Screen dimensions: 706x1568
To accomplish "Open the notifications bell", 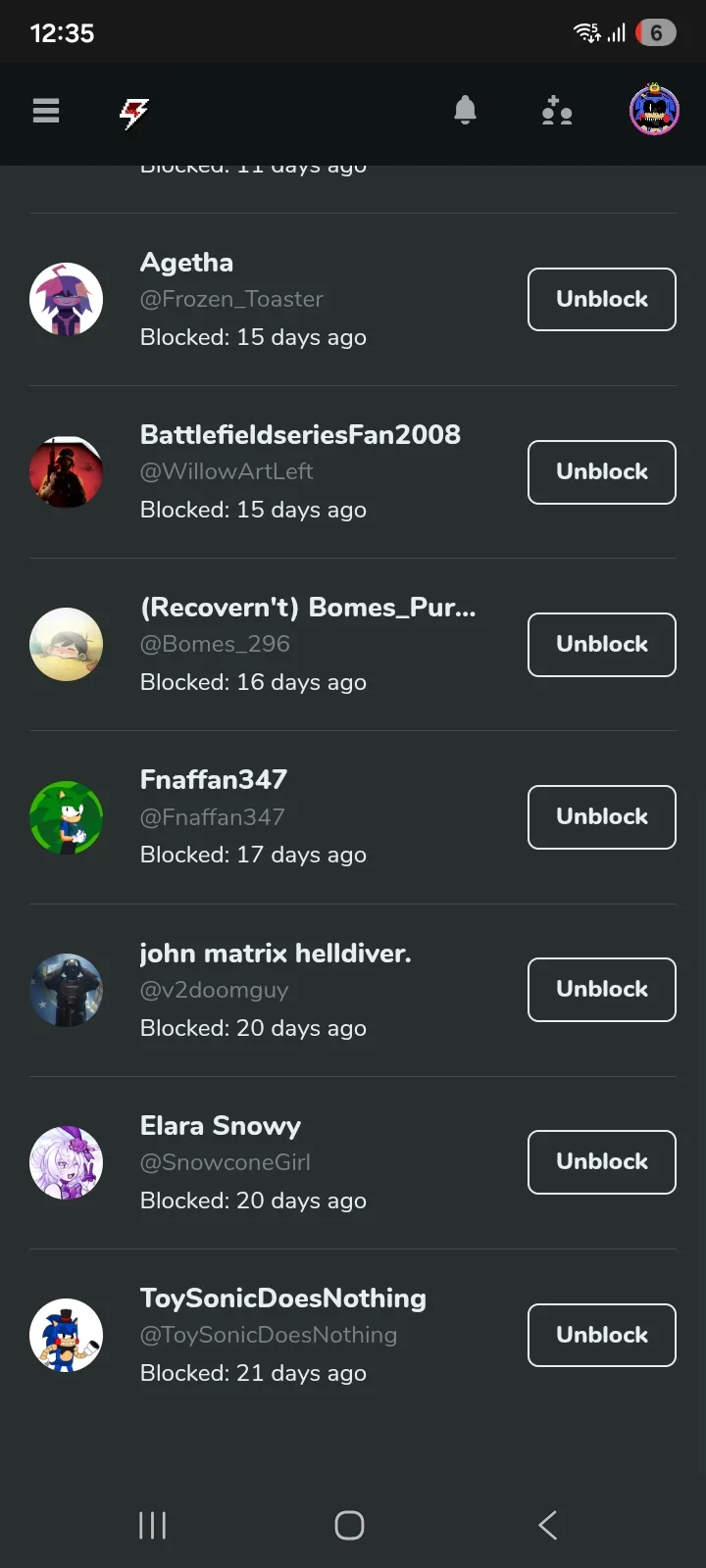I will coord(466,111).
